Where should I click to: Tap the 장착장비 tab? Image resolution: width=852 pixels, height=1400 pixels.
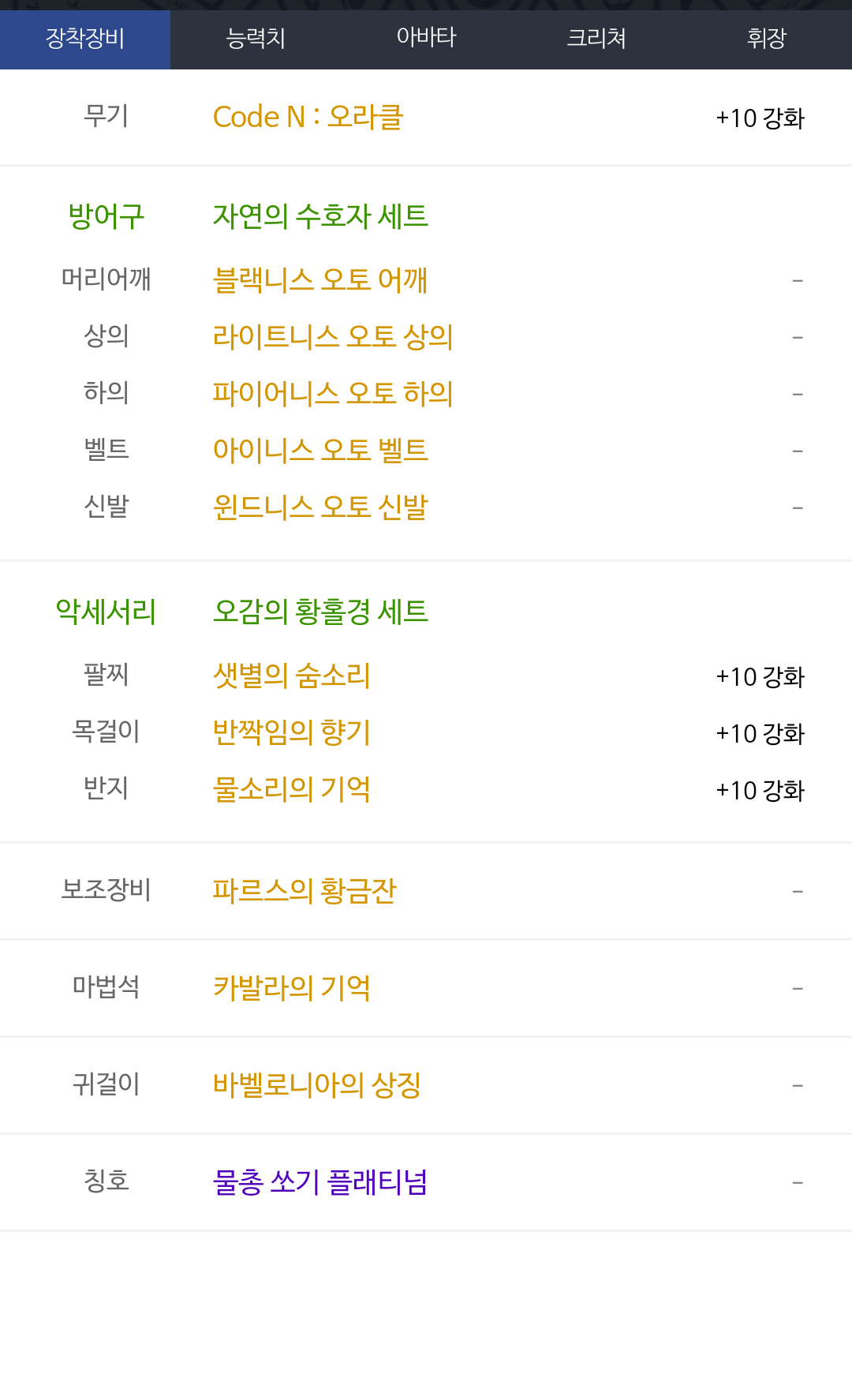click(85, 39)
